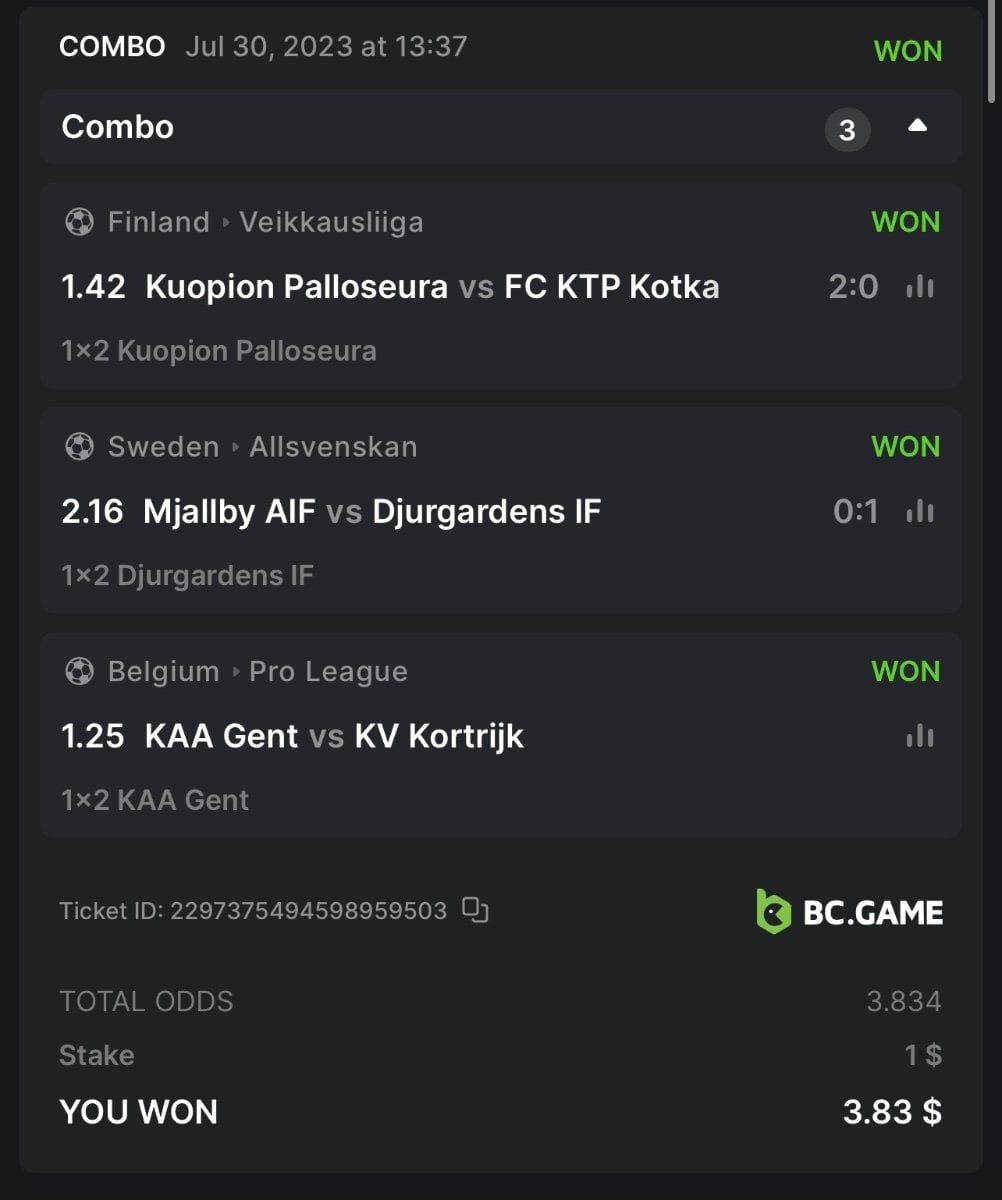Copy the ticket ID
Image resolution: width=1002 pixels, height=1200 pixels.
[475, 910]
